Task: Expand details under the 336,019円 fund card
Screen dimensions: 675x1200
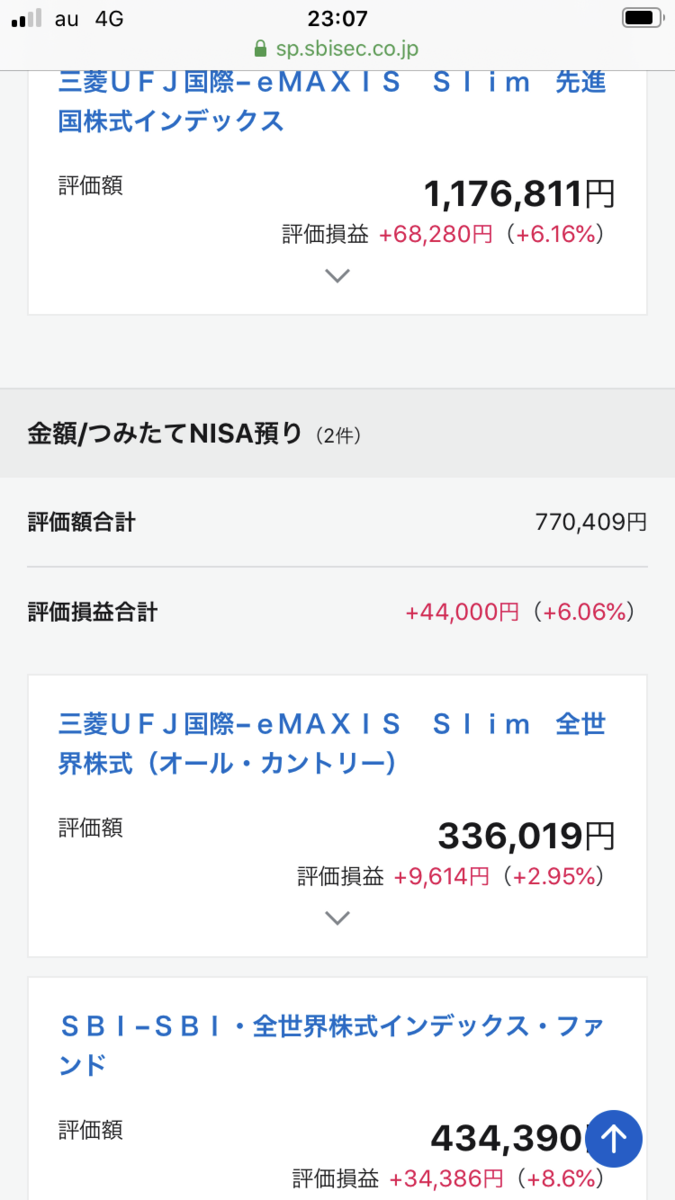Action: pyautogui.click(x=337, y=918)
